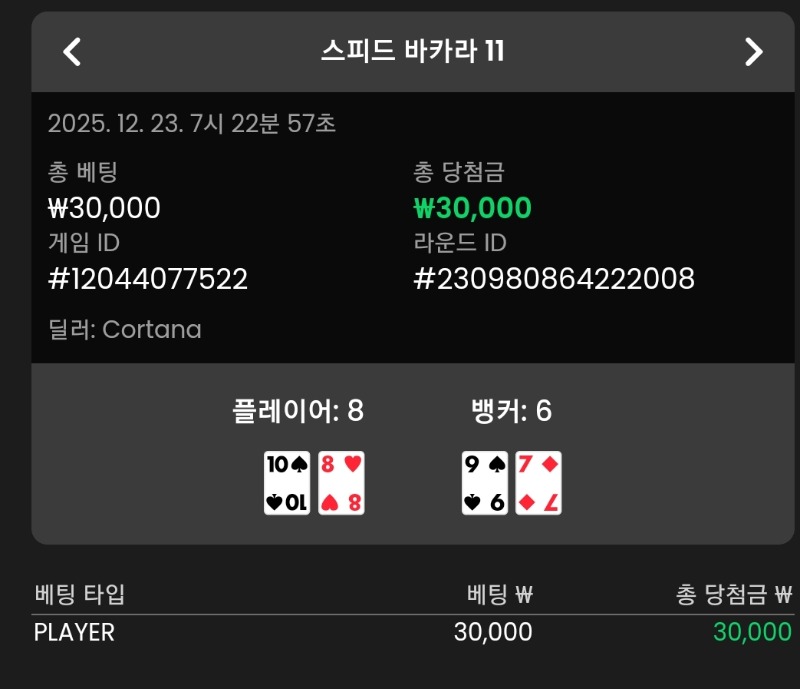Go to the next round with the right arrow
800x689 pixels.
(753, 52)
